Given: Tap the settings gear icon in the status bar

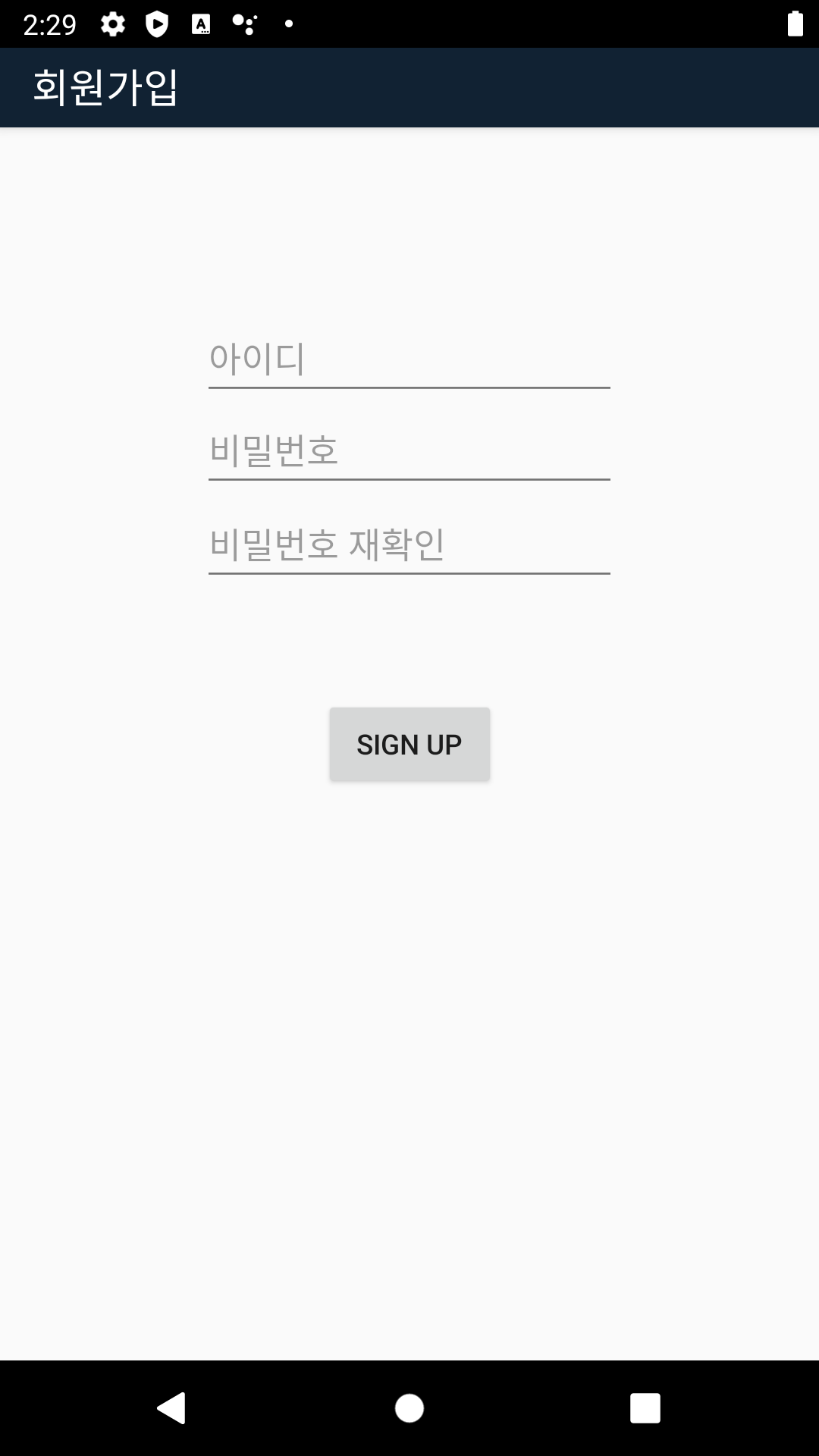Looking at the screenshot, I should (112, 25).
